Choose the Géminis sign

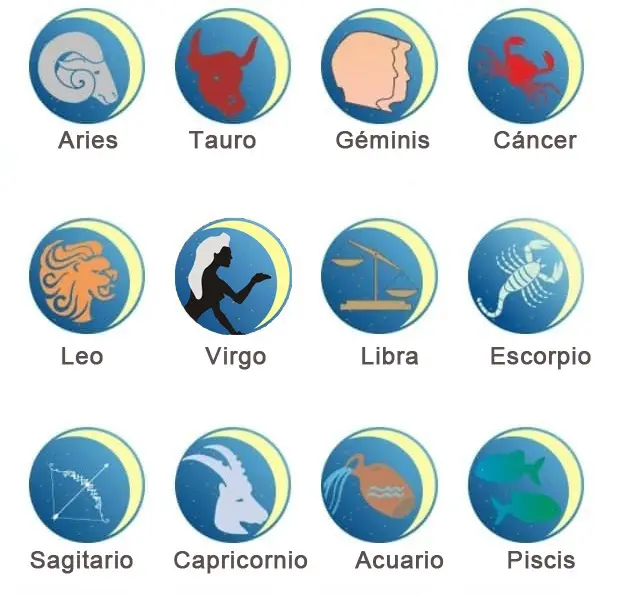378,67
